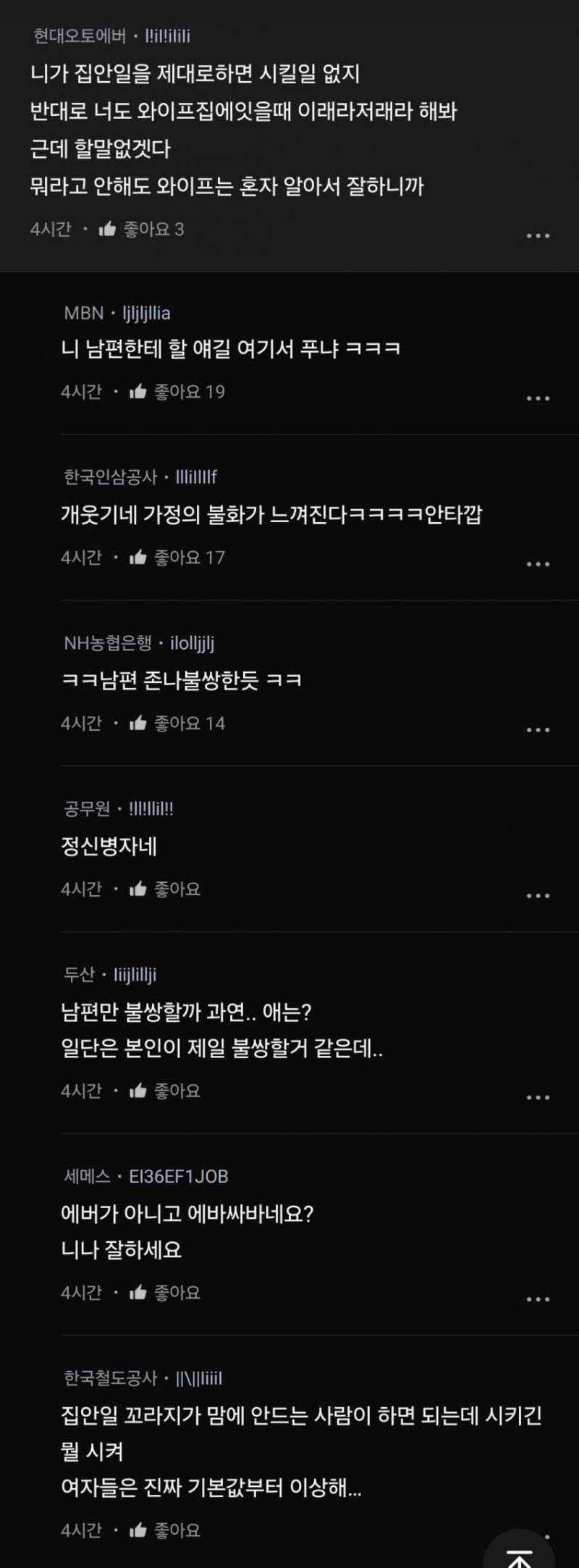This screenshot has height=1568, width=579.
Task: Like the 현대오토에버 comment
Action: pyautogui.click(x=108, y=230)
